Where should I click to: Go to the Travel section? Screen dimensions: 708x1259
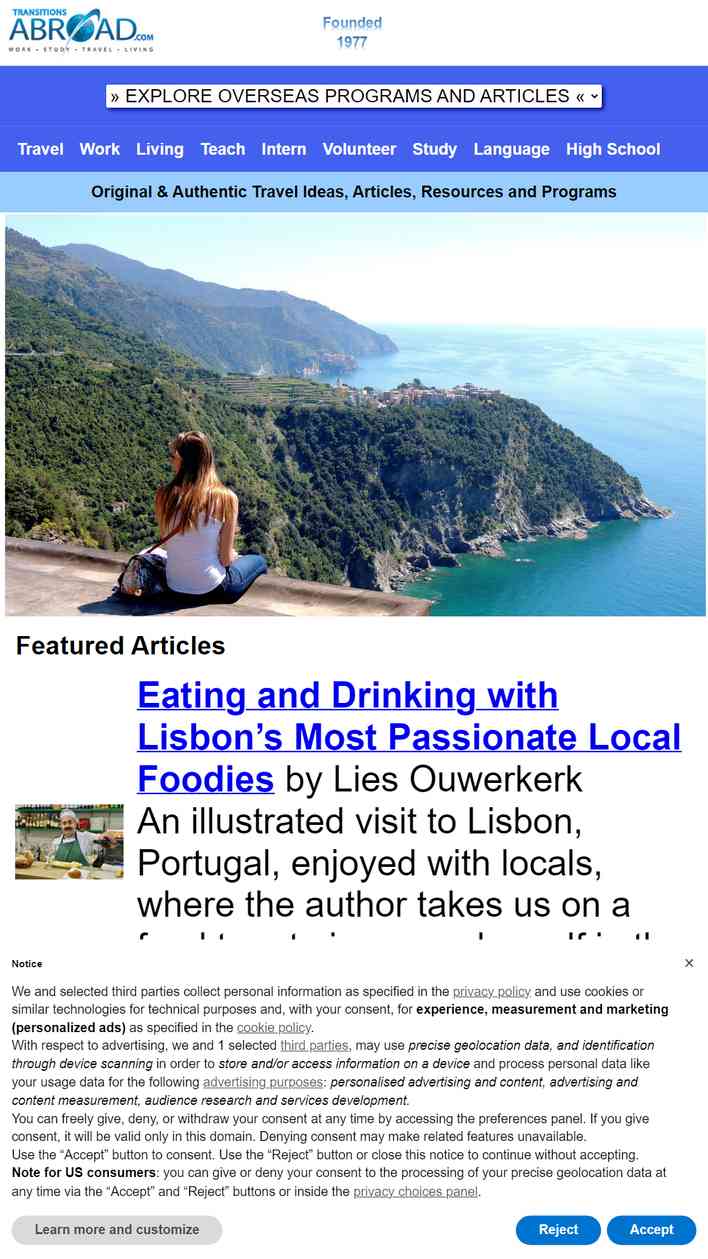click(x=40, y=149)
